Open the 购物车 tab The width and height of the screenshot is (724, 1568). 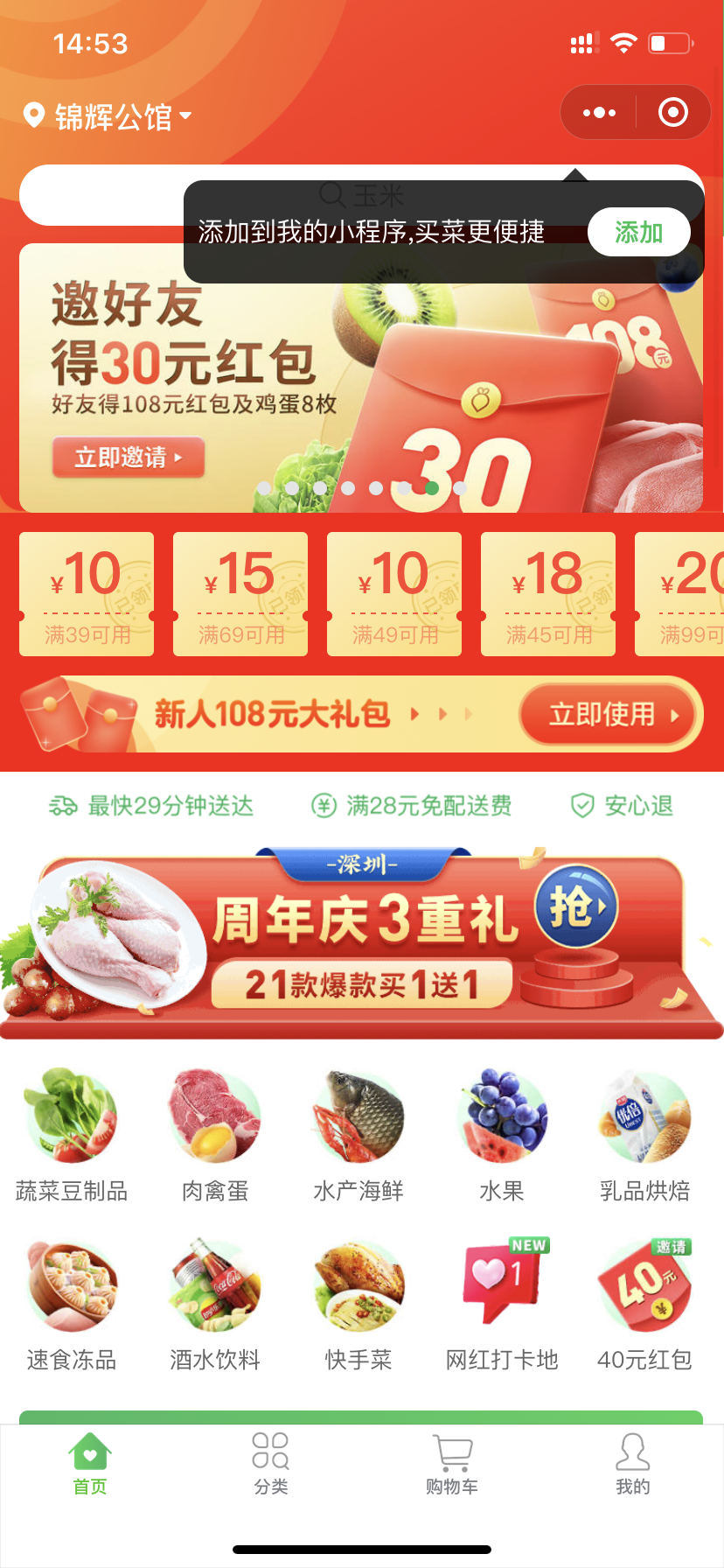[452, 1463]
